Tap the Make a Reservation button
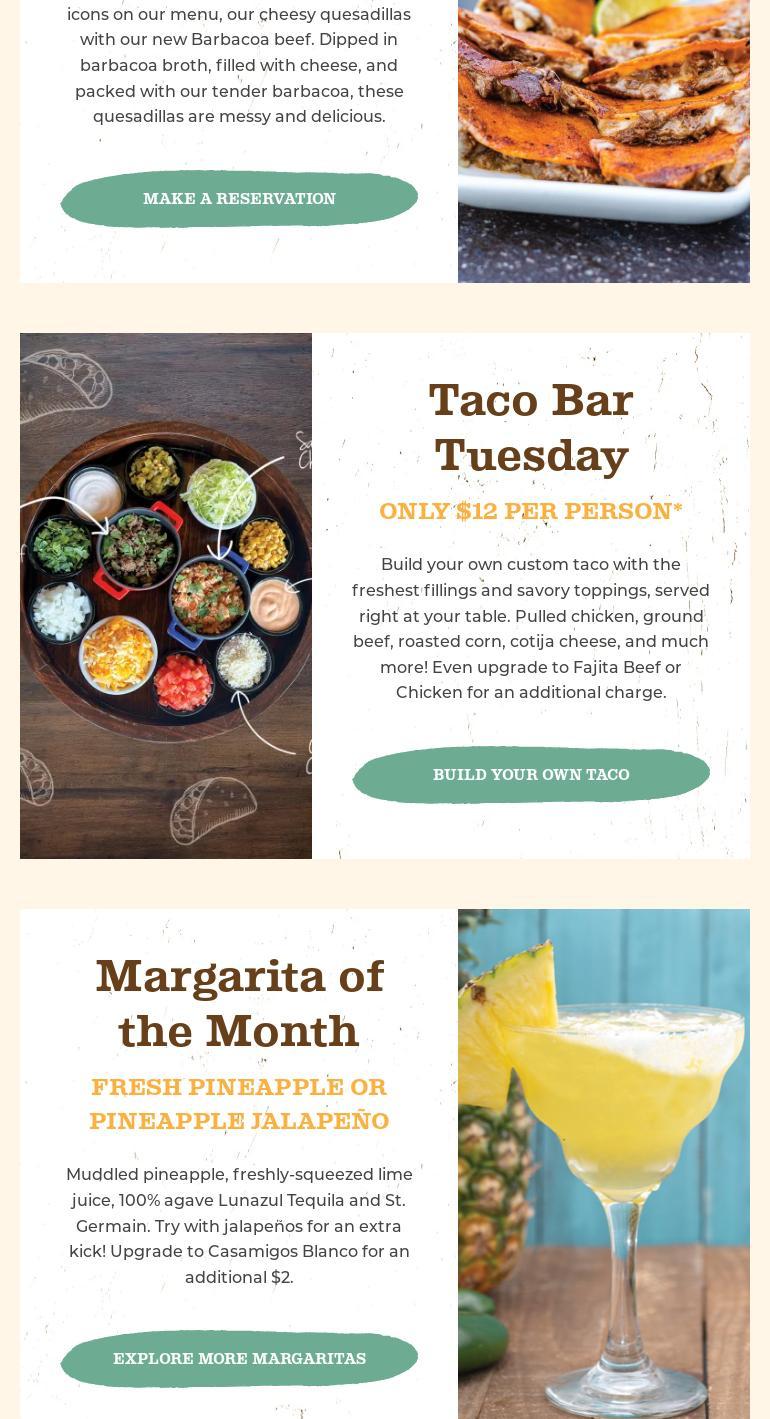770x1419 pixels. click(x=239, y=199)
